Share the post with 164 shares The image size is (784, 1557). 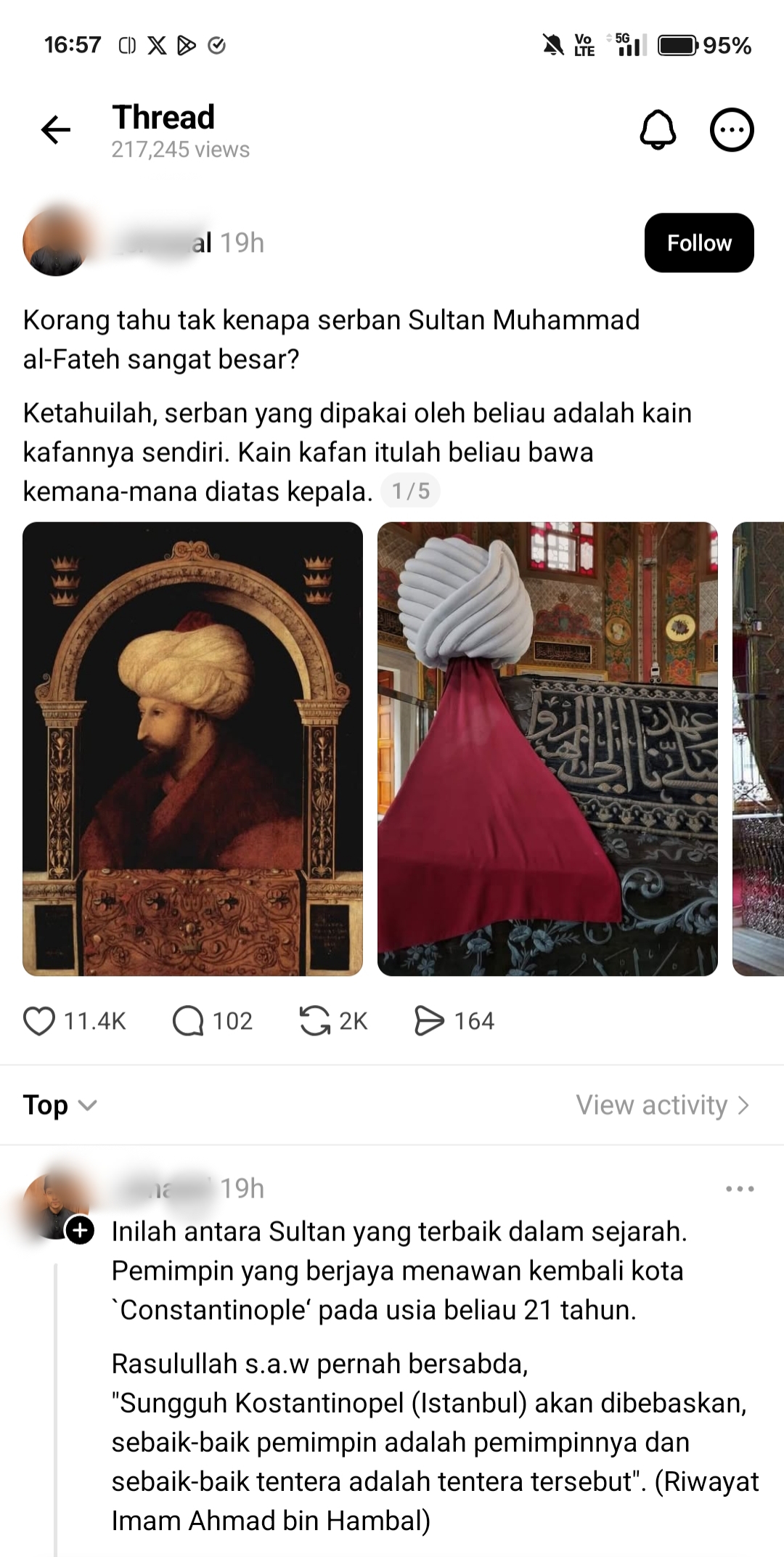(x=429, y=1020)
